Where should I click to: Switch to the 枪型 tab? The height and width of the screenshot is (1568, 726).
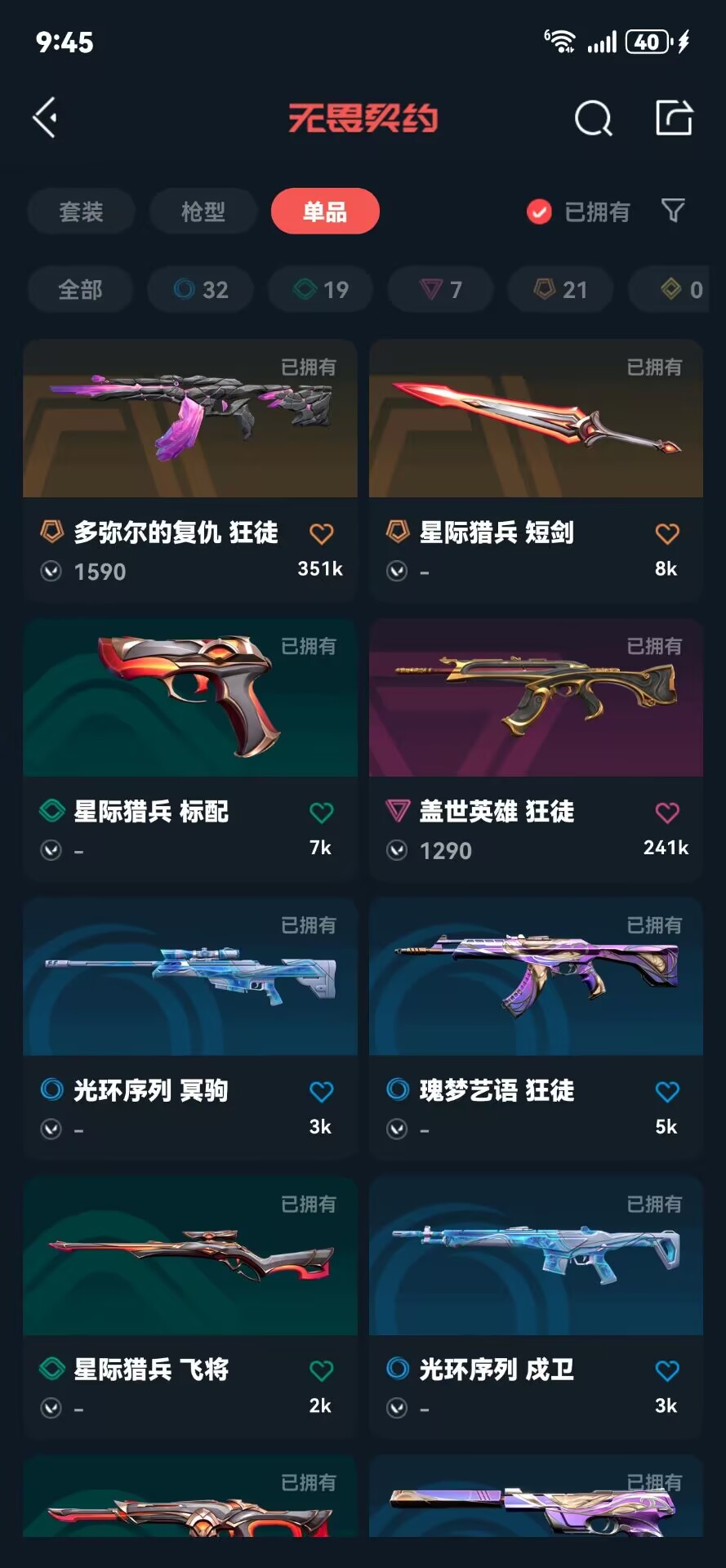click(x=203, y=212)
